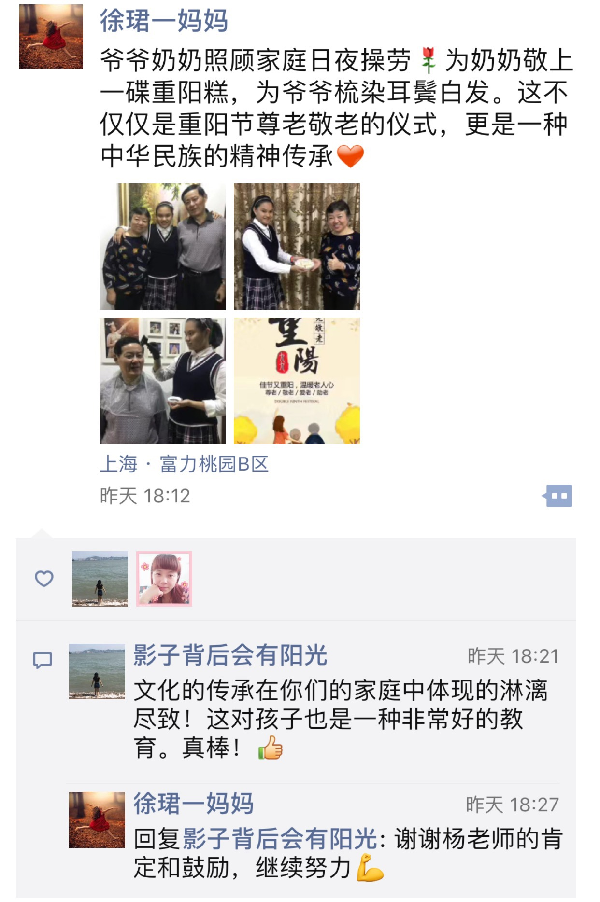
Task: Open the like and comment menu button
Action: click(558, 495)
